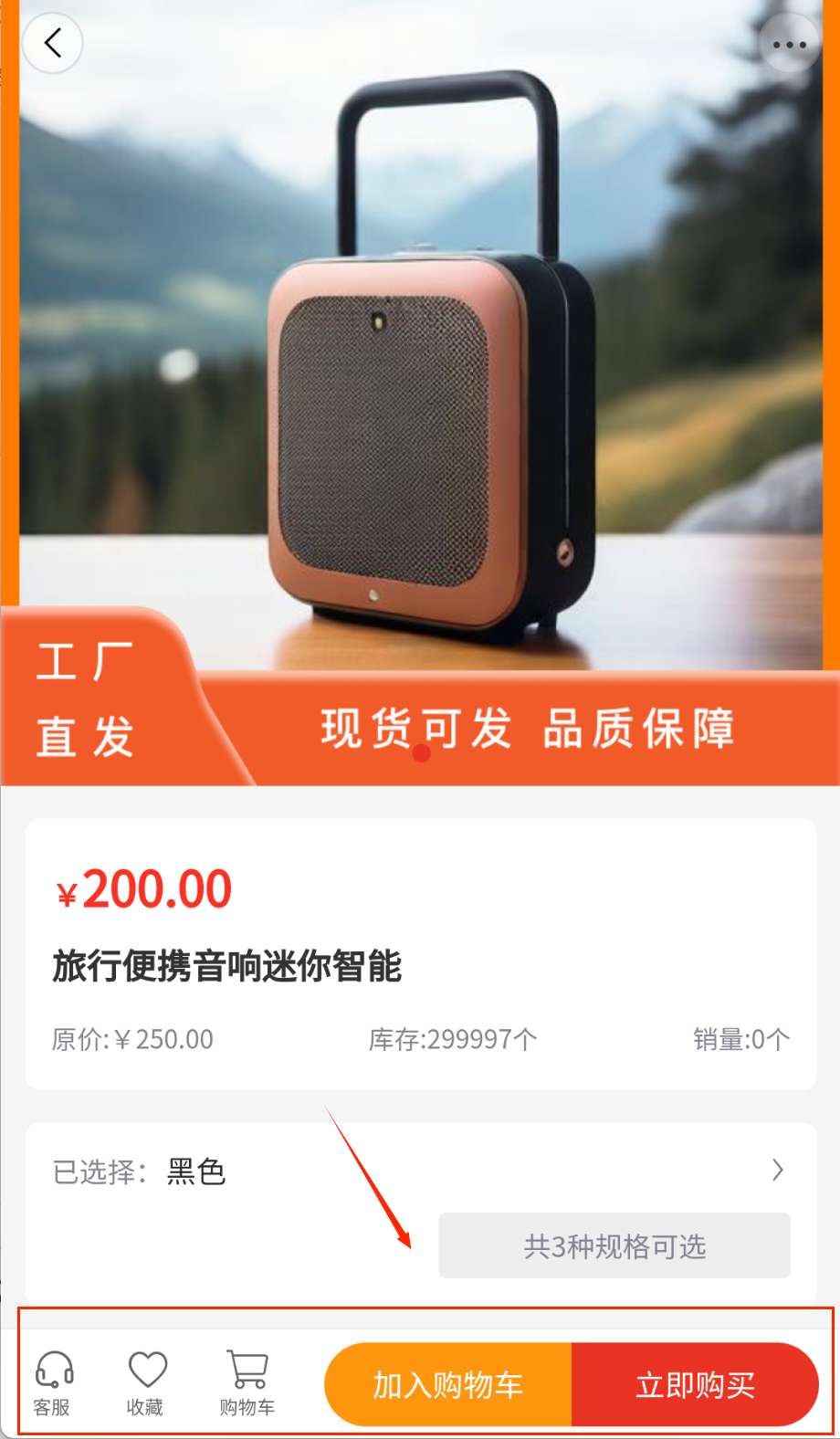This screenshot has height=1439, width=840.
Task: View the product image full size
Action: pos(420,365)
